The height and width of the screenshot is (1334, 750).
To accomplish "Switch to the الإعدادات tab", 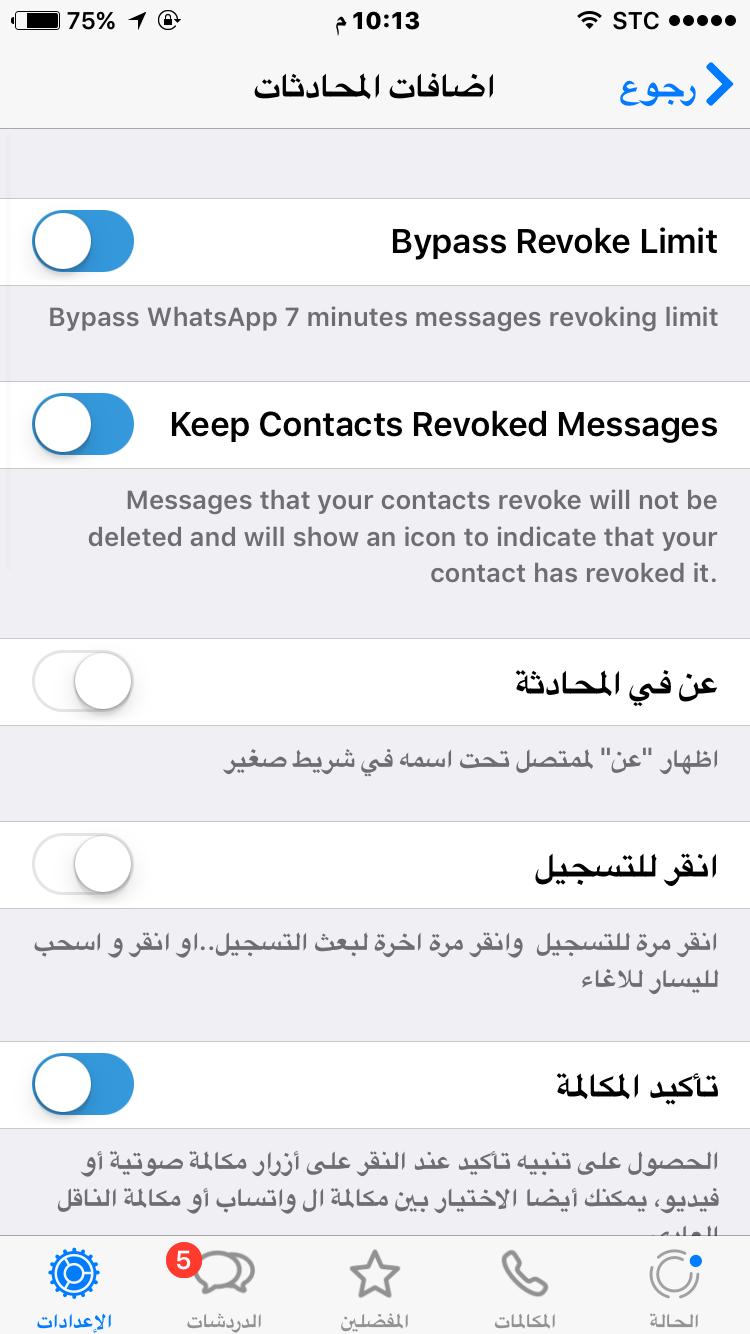I will (x=75, y=1286).
